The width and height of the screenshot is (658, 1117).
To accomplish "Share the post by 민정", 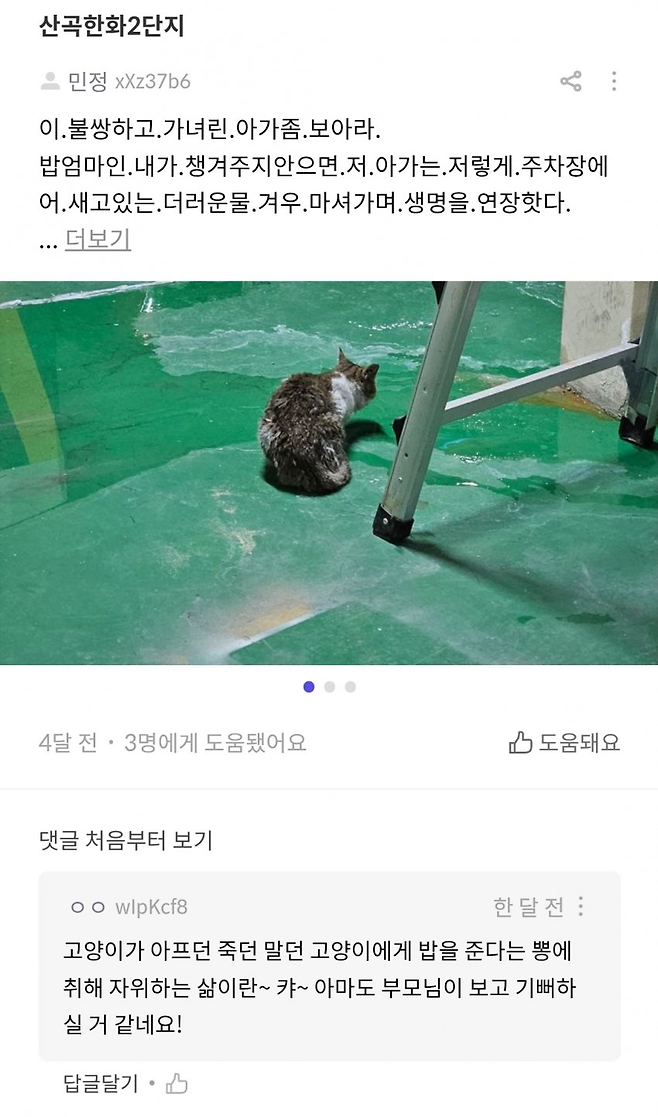I will pos(571,81).
